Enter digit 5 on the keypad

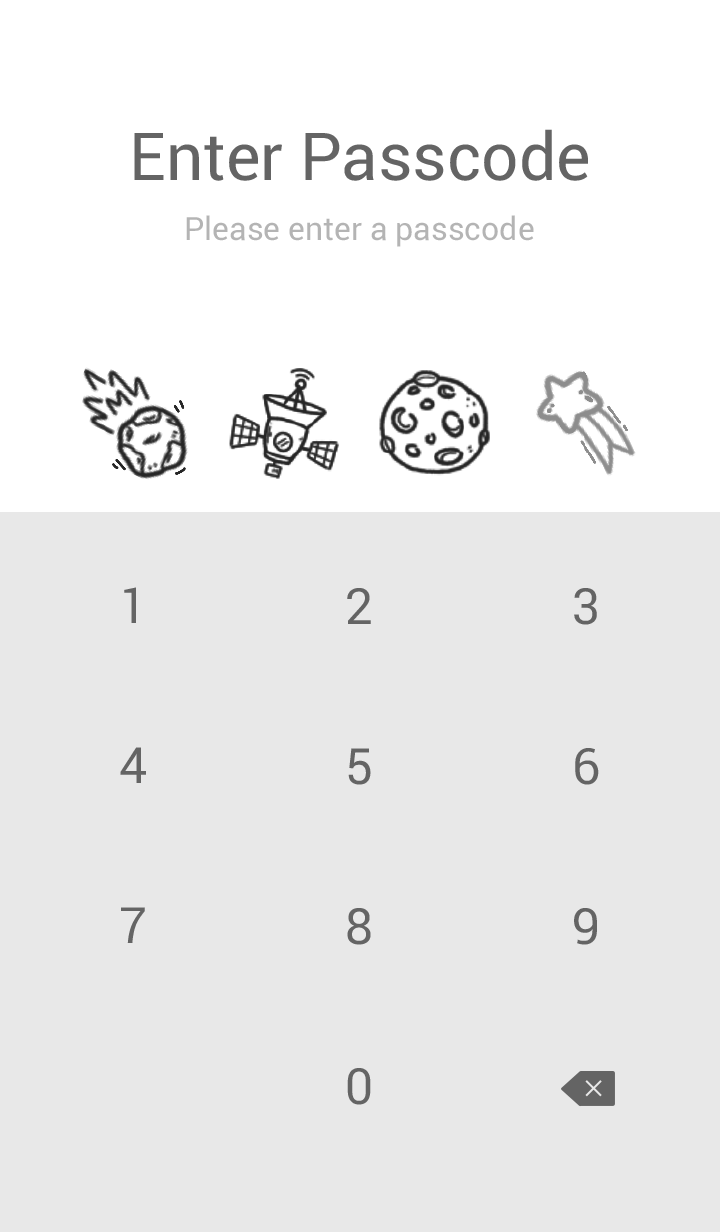coord(359,767)
